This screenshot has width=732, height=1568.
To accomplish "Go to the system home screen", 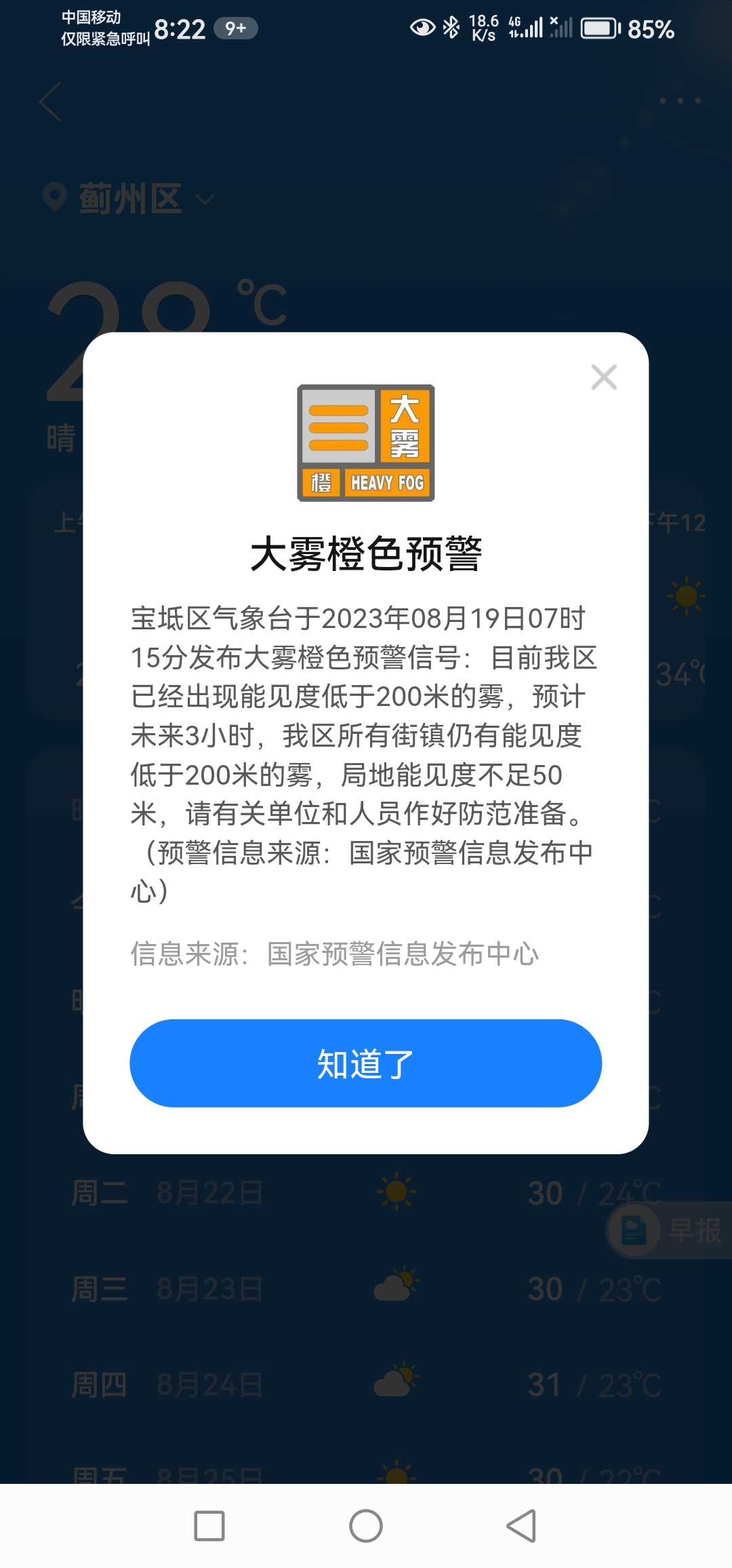I will [x=366, y=1526].
